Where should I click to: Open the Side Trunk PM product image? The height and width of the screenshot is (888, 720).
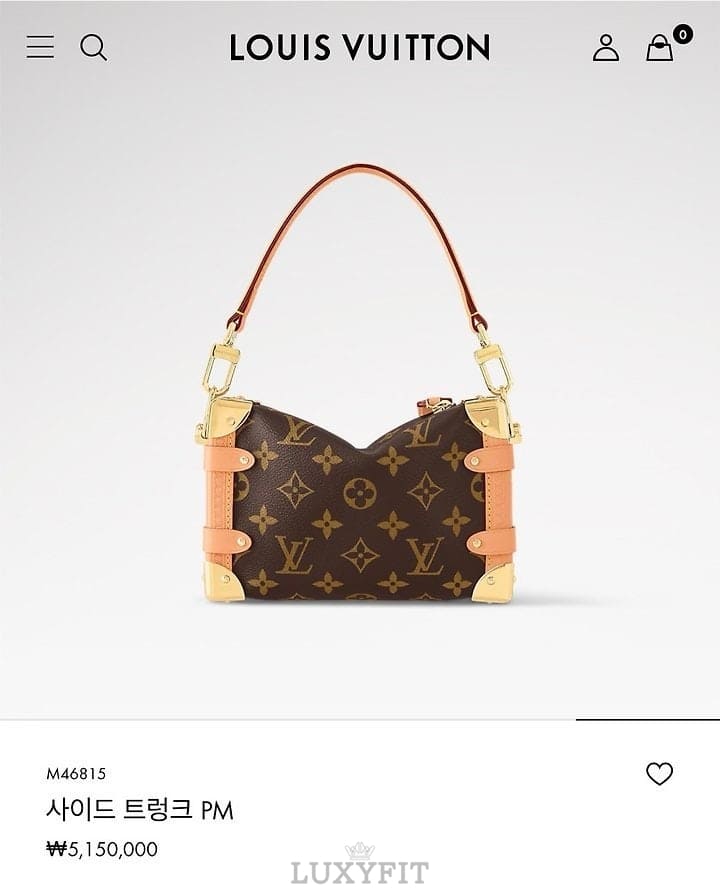(359, 420)
